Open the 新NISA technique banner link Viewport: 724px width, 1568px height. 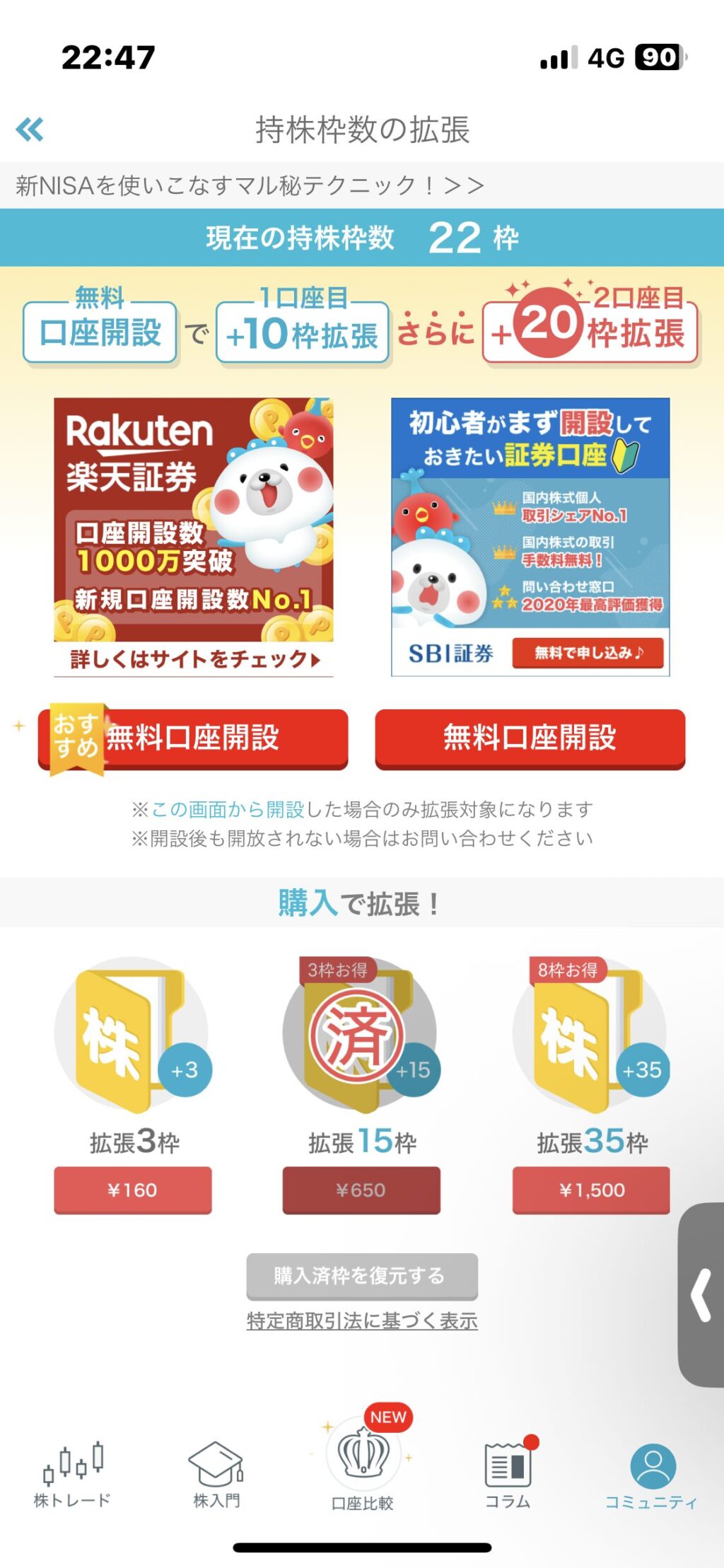coord(250,185)
